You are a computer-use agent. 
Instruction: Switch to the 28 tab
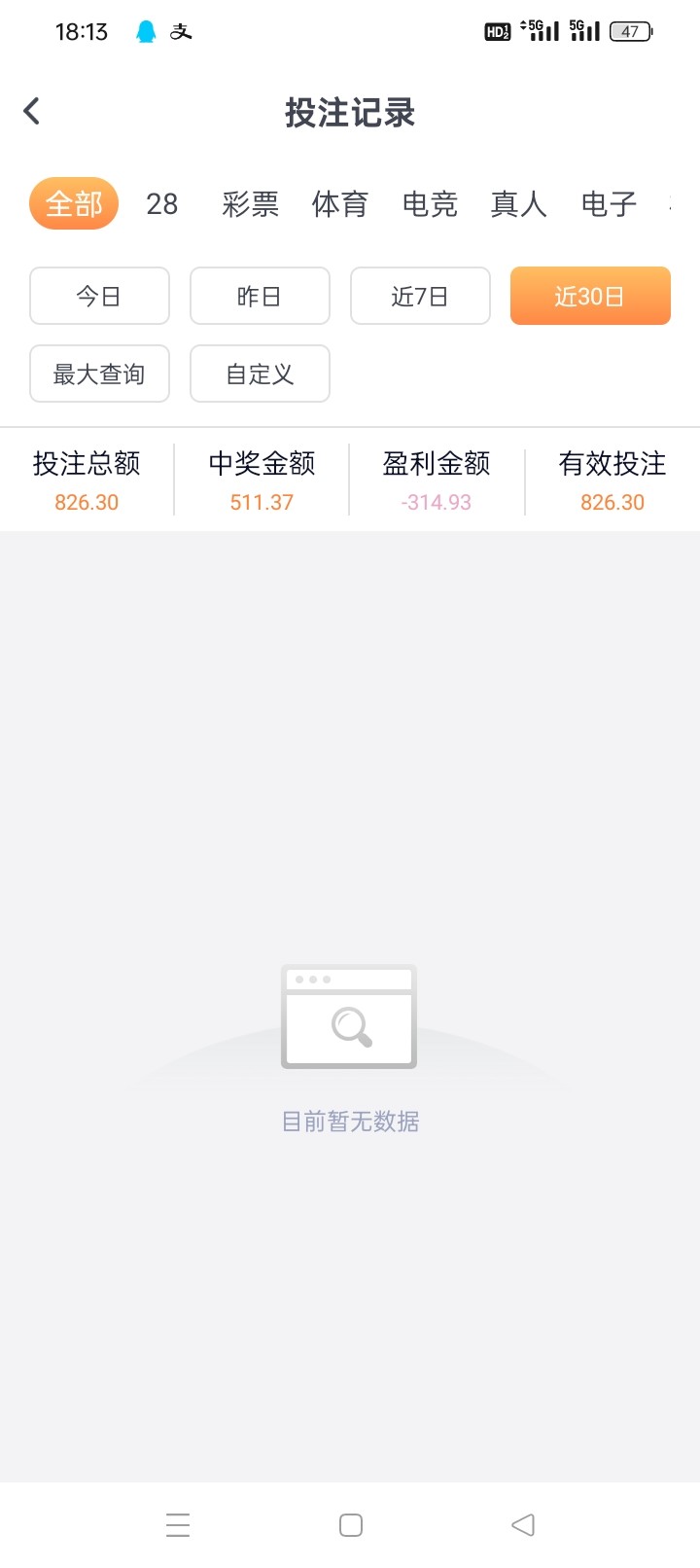161,204
